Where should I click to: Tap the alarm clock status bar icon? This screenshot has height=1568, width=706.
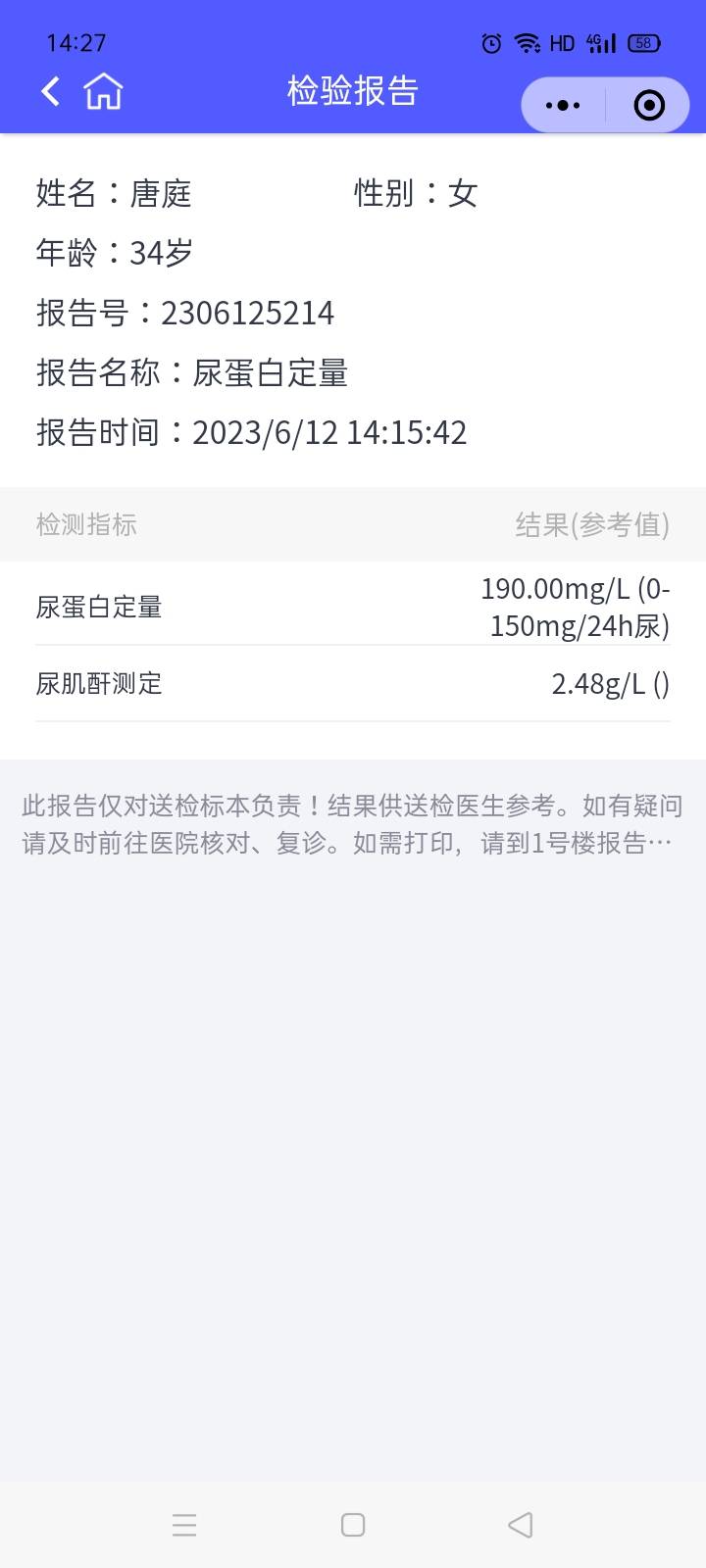pos(490,43)
